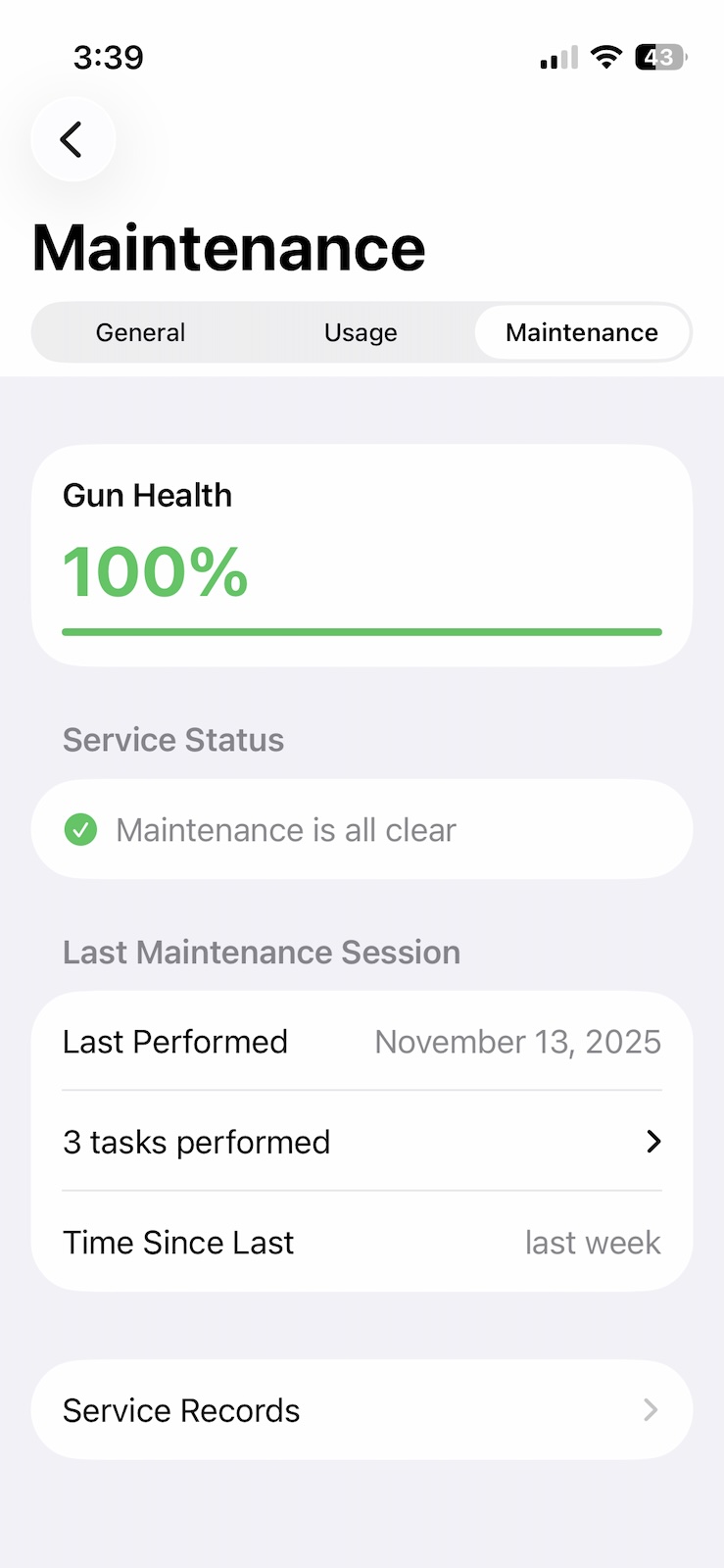Tap the Wi-Fi icon in the status bar
724x1568 pixels.
point(605,57)
